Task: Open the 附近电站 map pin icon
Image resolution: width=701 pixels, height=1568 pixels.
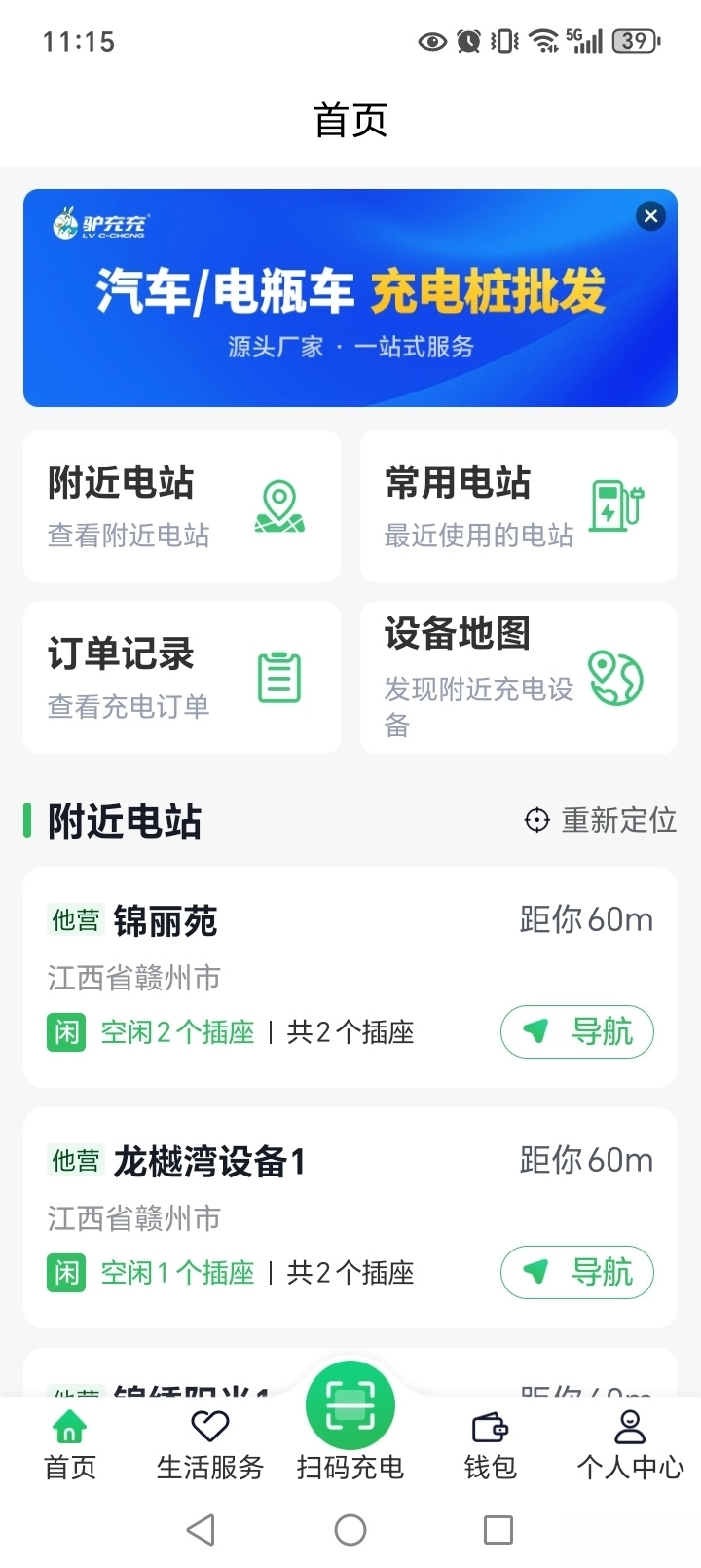Action: (x=281, y=506)
